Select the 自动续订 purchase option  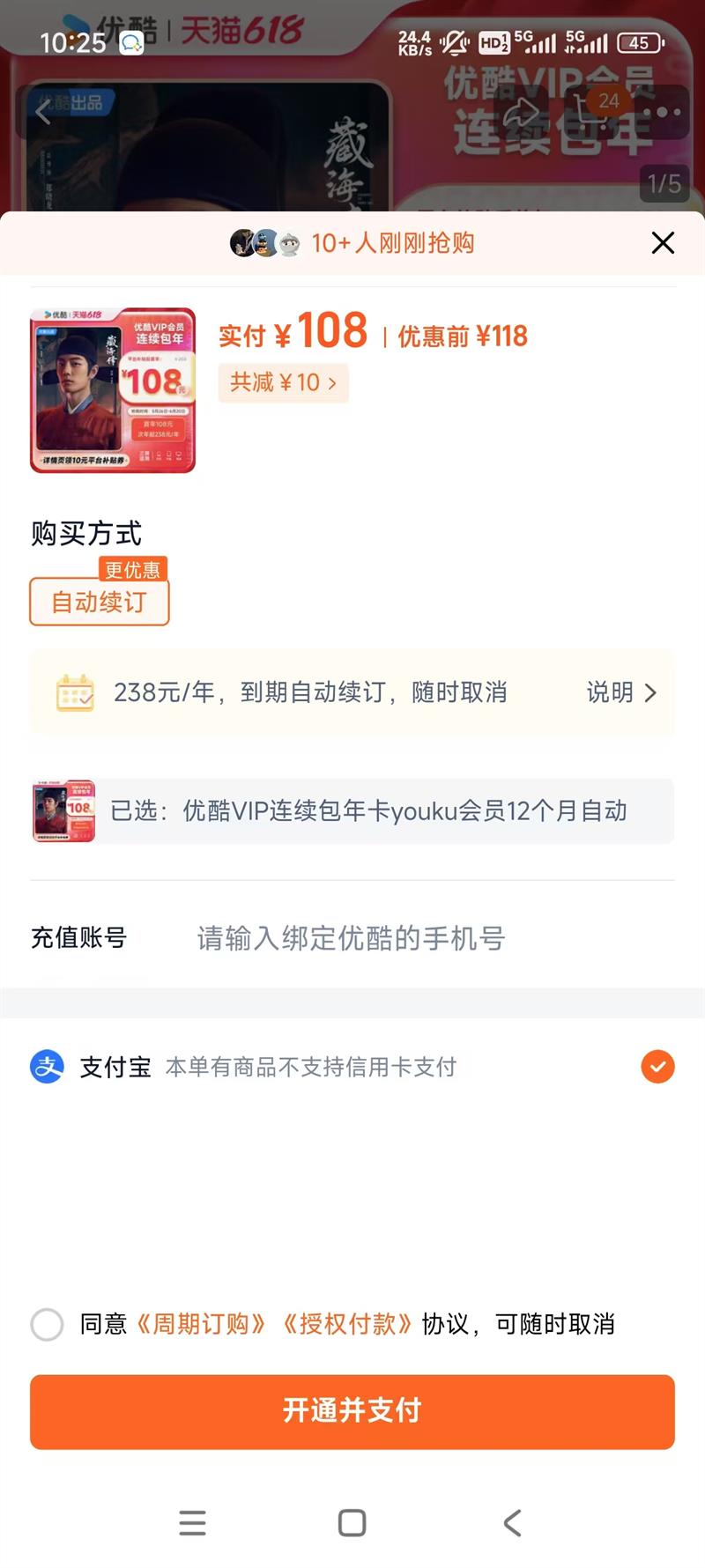click(x=100, y=602)
